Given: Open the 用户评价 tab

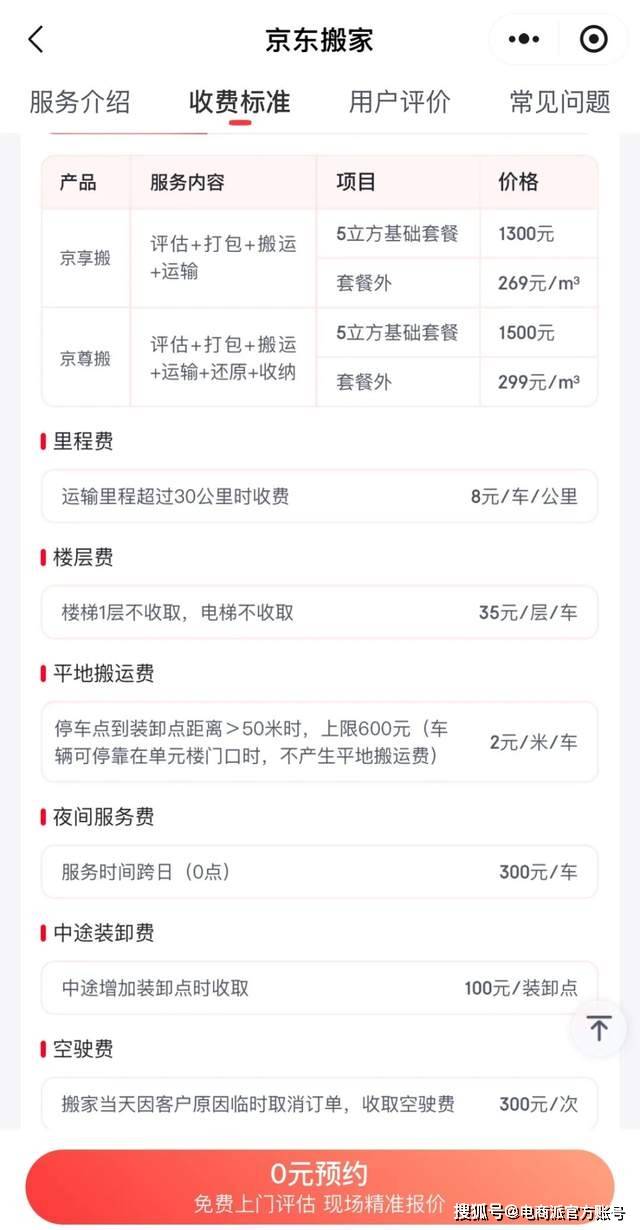Looking at the screenshot, I should [x=400, y=102].
